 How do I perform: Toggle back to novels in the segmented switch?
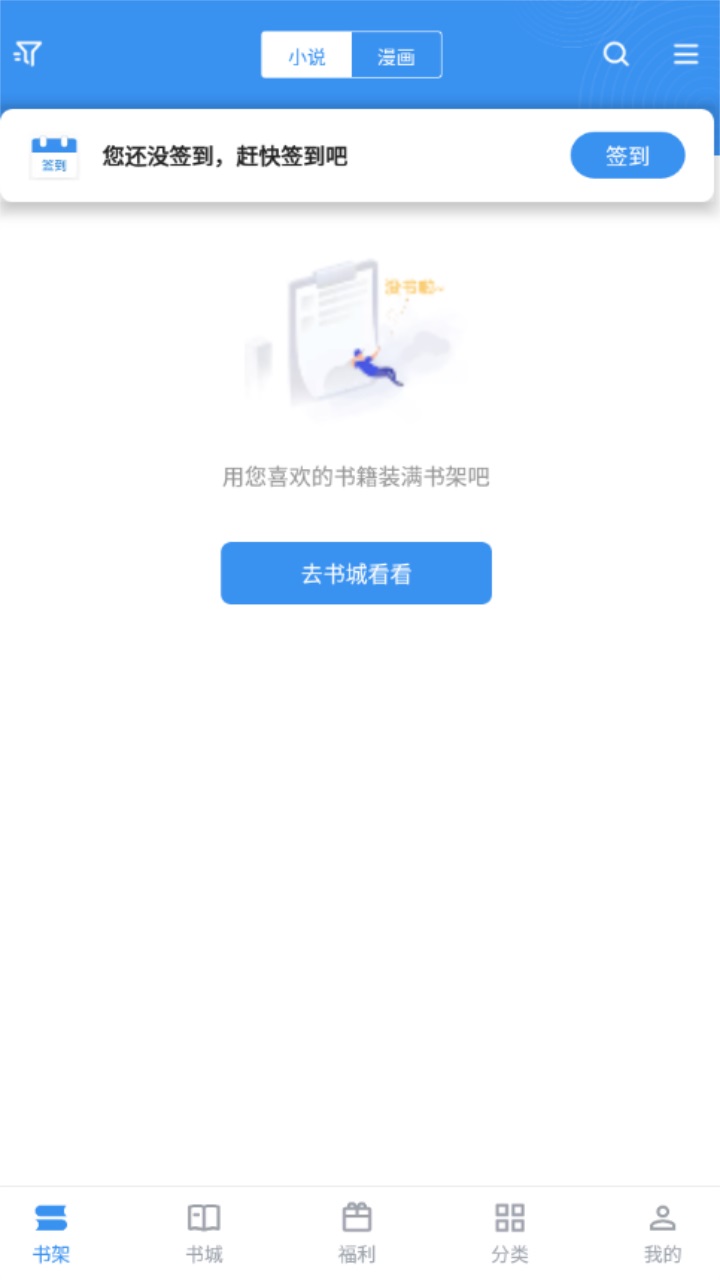click(306, 55)
